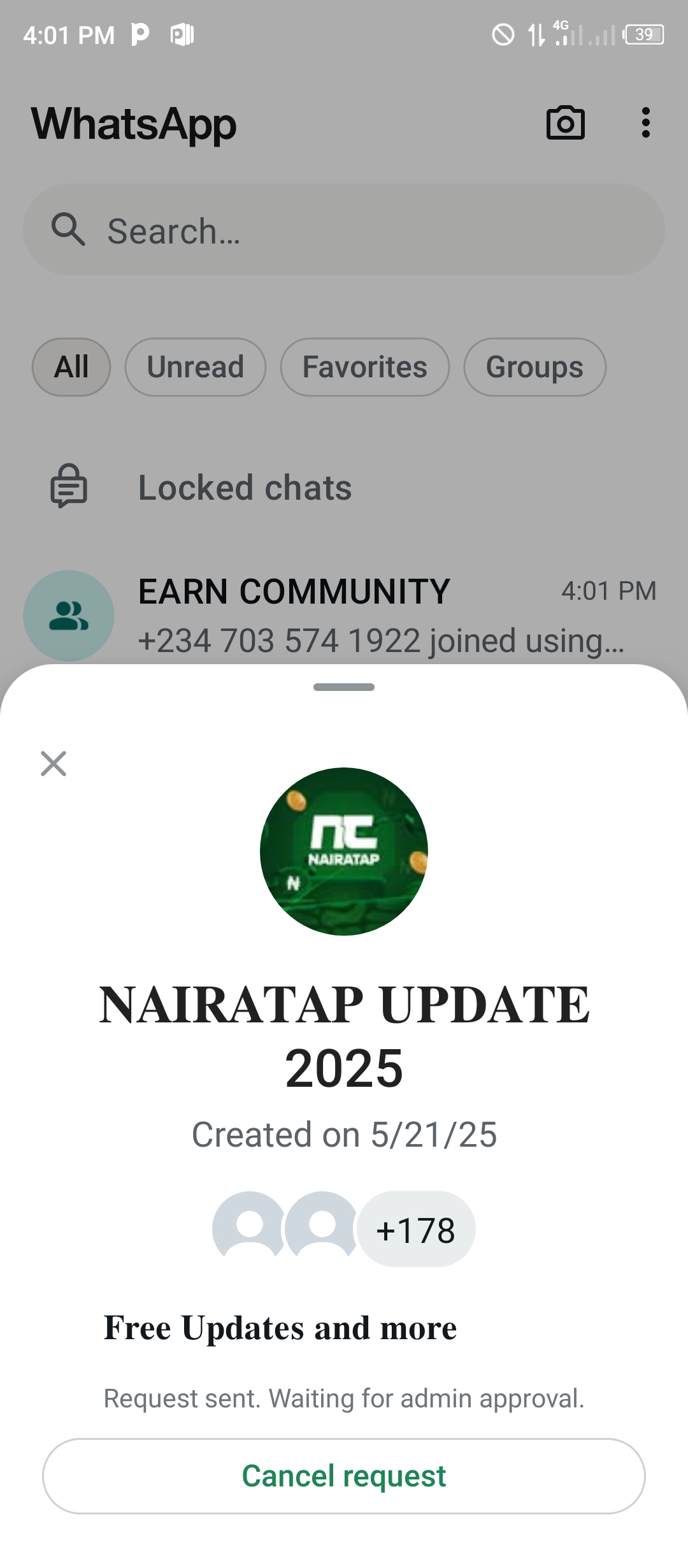The height and width of the screenshot is (1568, 688).
Task: Switch to the Groups filter
Action: click(534, 367)
